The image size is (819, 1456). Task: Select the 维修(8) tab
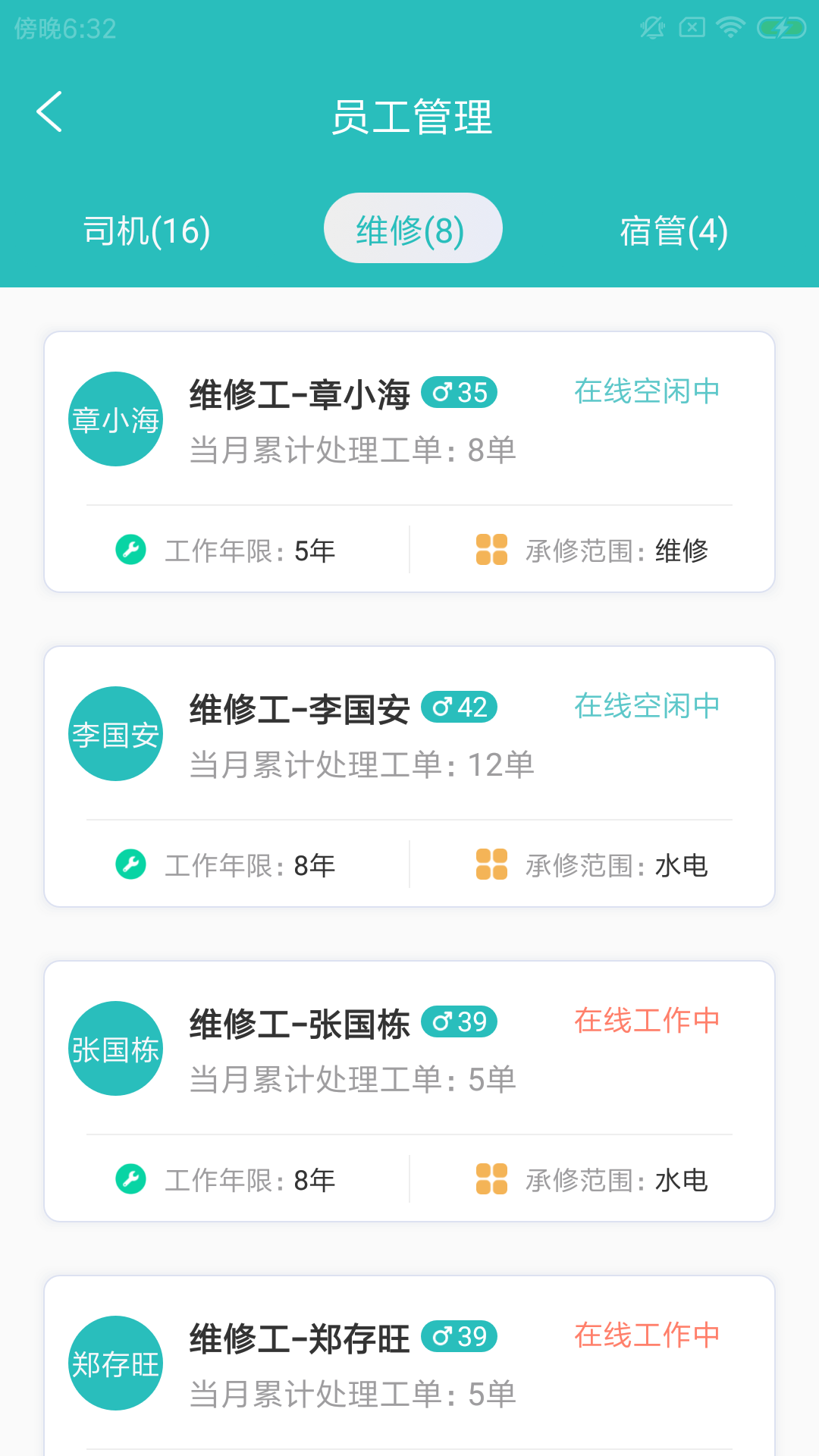click(412, 229)
